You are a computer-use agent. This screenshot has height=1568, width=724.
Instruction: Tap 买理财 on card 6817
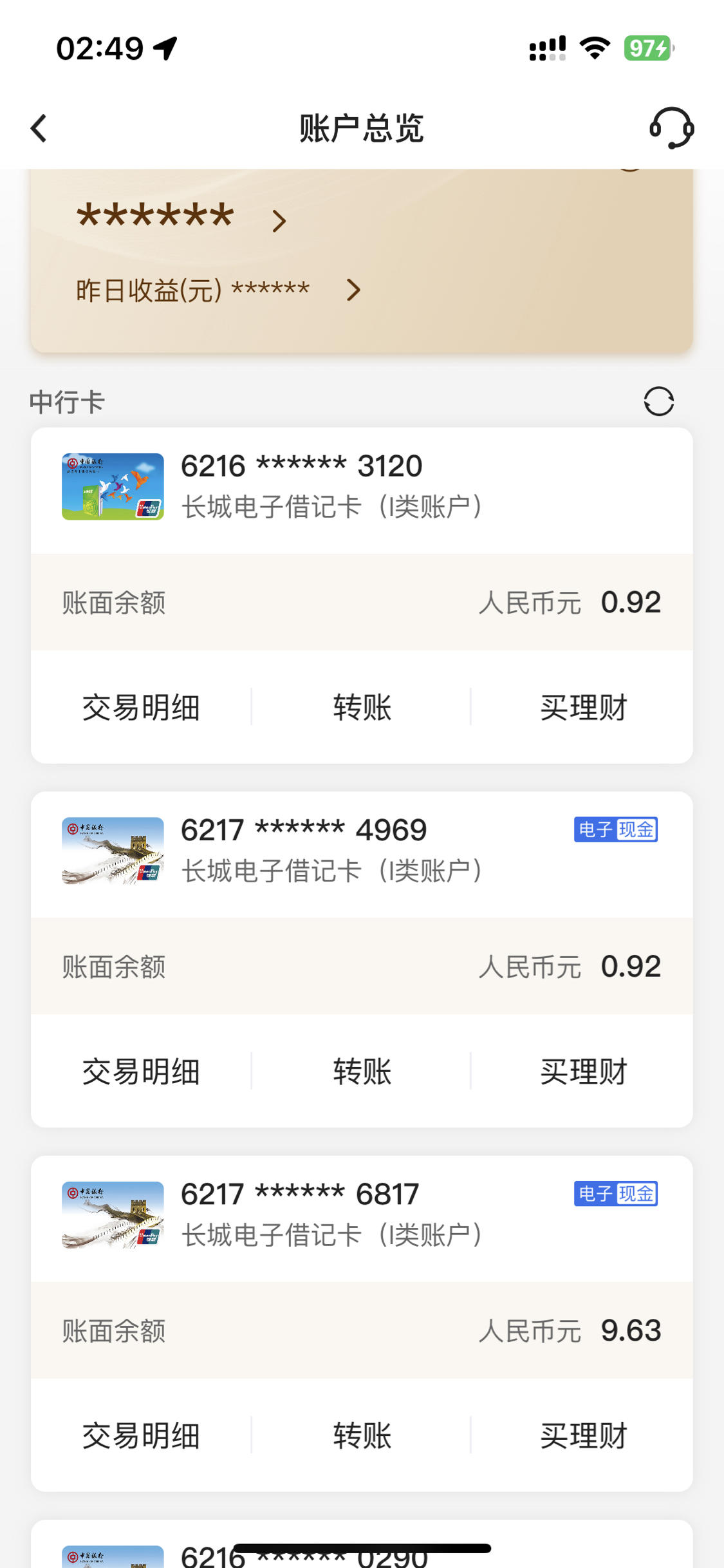(583, 1436)
